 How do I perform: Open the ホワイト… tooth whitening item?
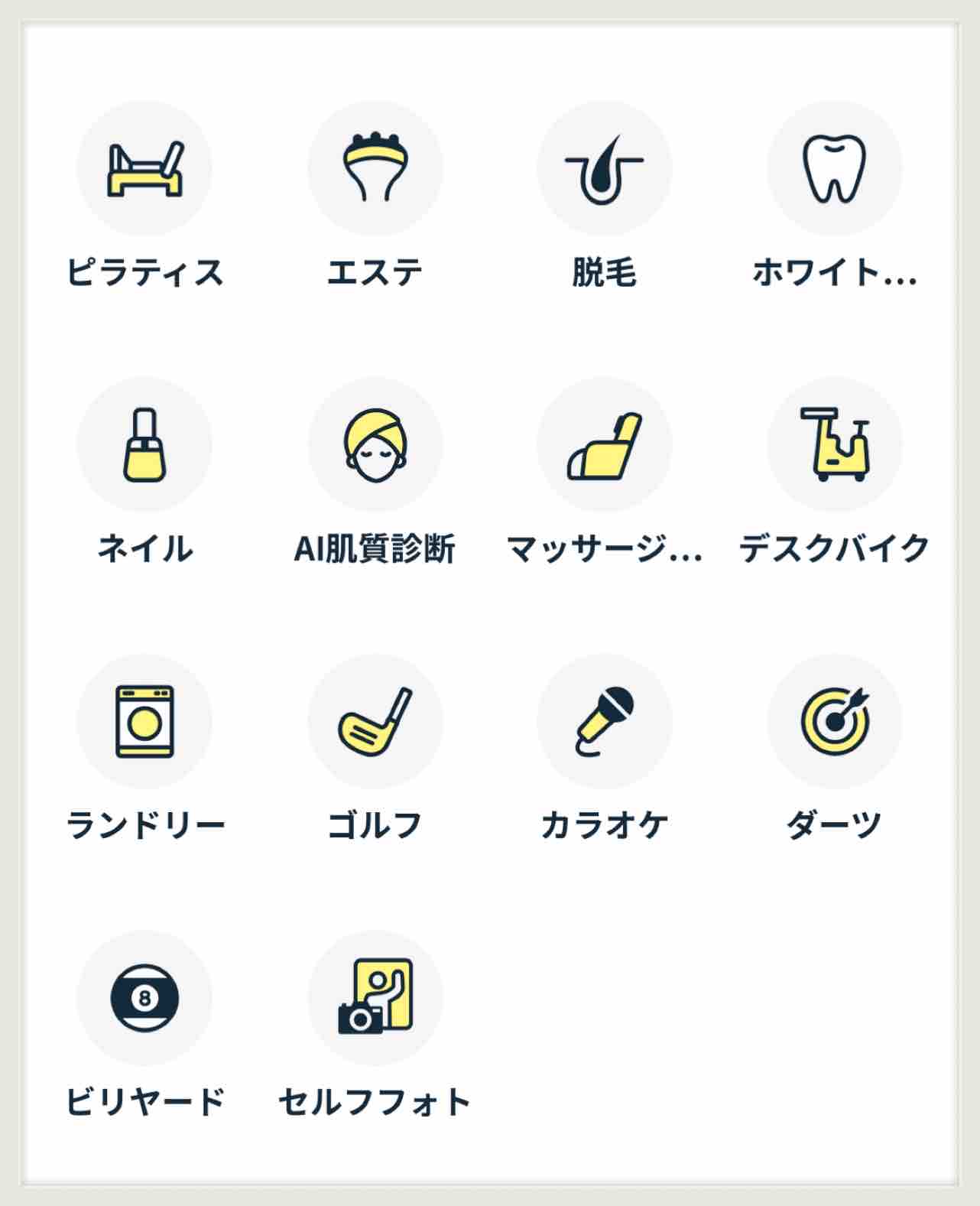click(834, 169)
